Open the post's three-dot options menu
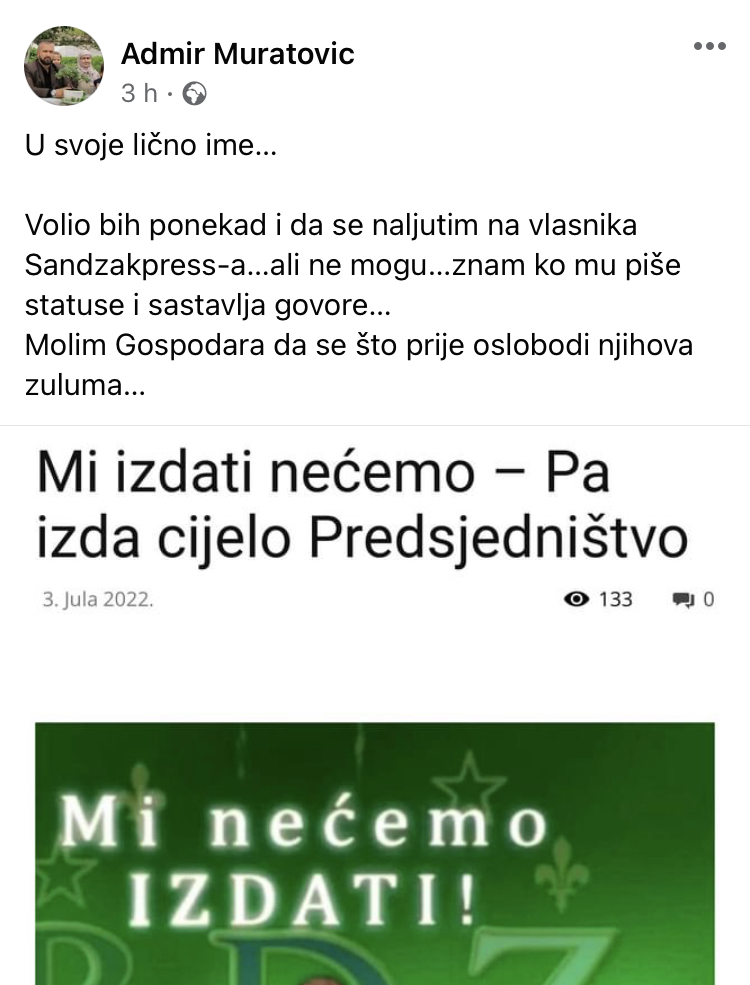 pos(709,46)
